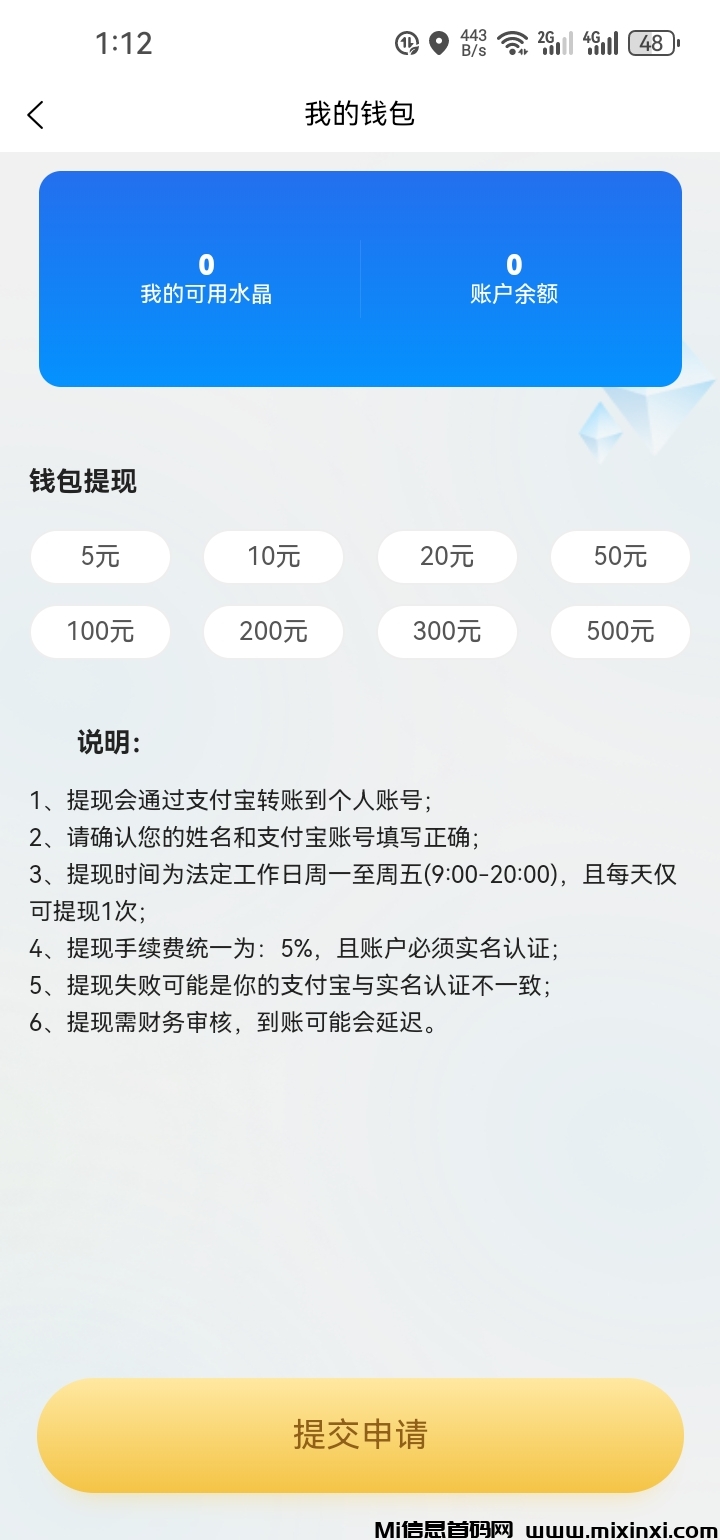Select the 300元 withdrawal amount

[447, 631]
